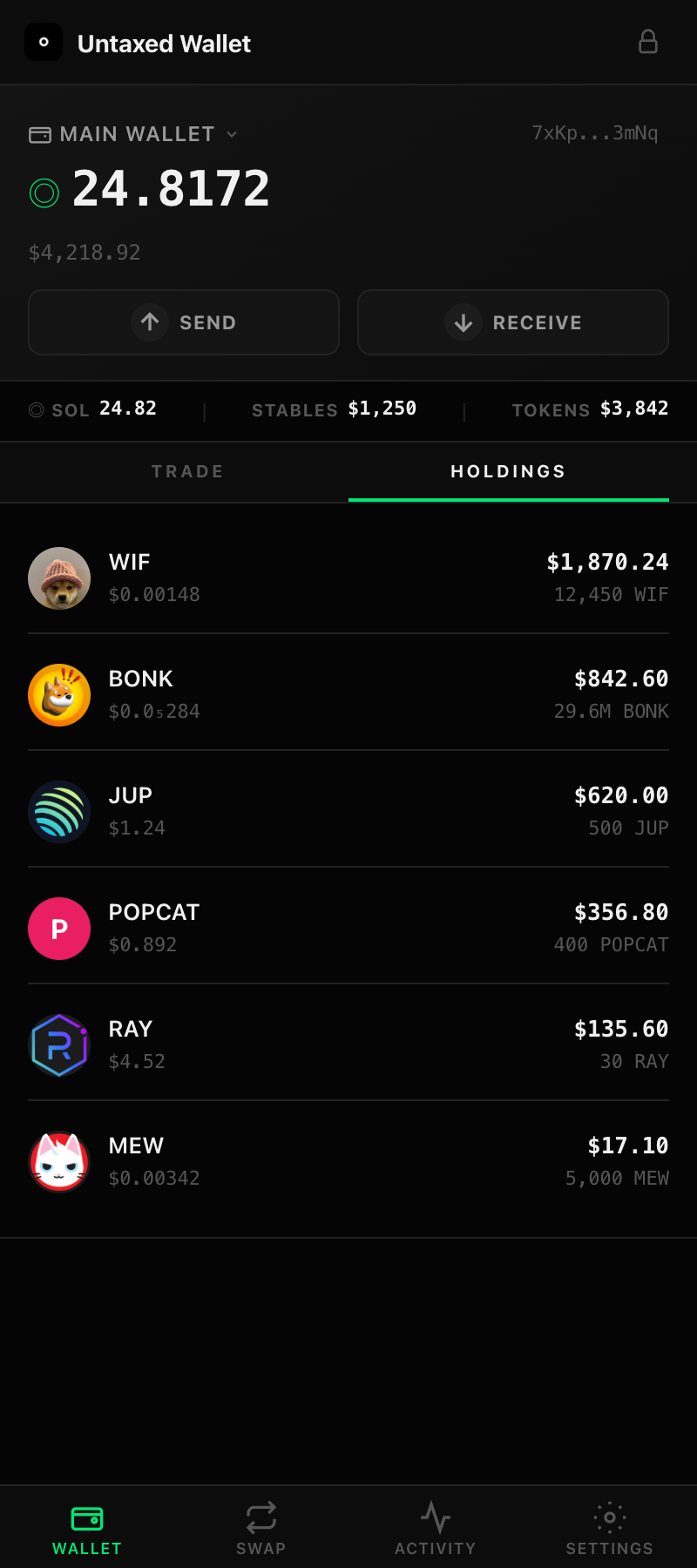Open the WIF holding row
This screenshot has width=697, height=1568.
[x=348, y=578]
